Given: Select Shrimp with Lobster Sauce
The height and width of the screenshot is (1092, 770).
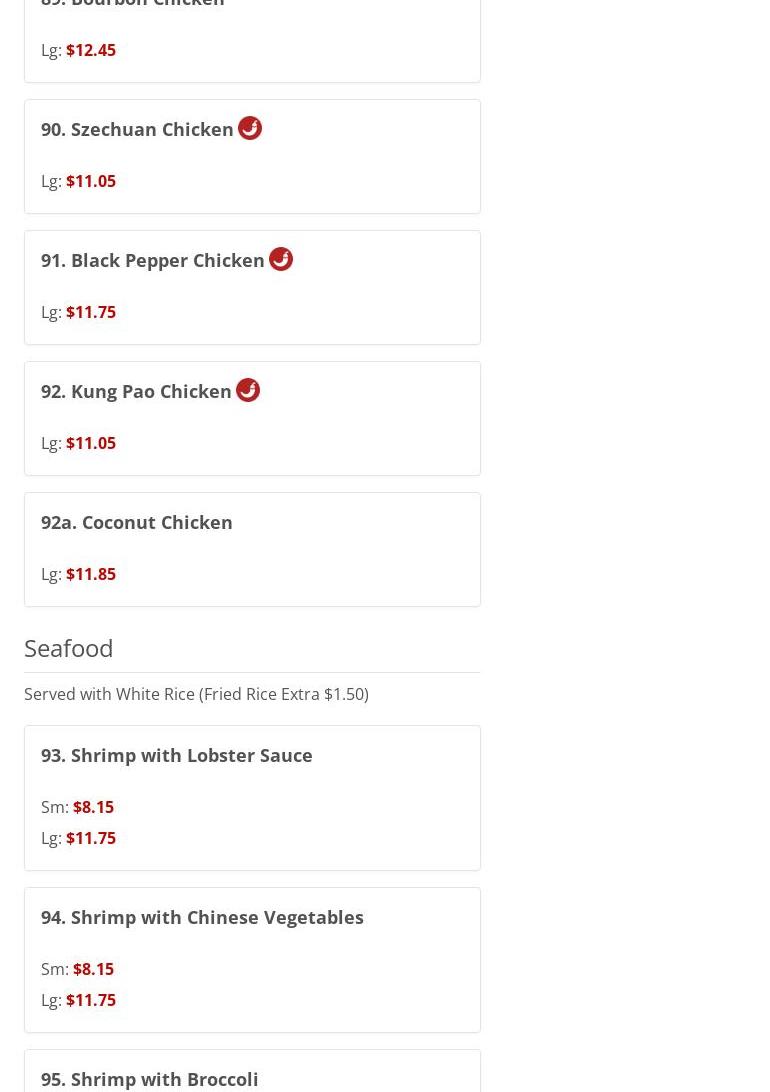Looking at the screenshot, I should [x=177, y=756].
